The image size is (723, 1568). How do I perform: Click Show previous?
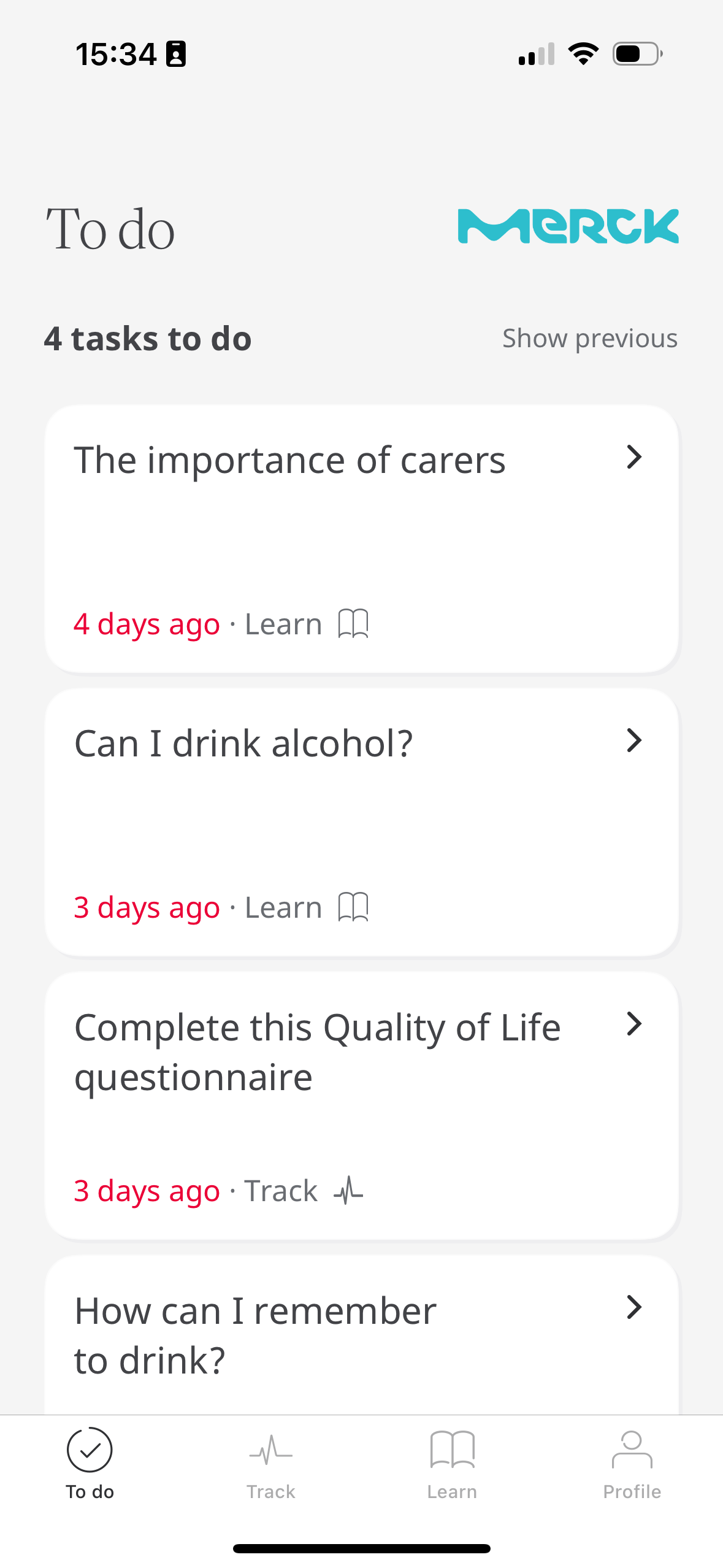pyautogui.click(x=590, y=338)
